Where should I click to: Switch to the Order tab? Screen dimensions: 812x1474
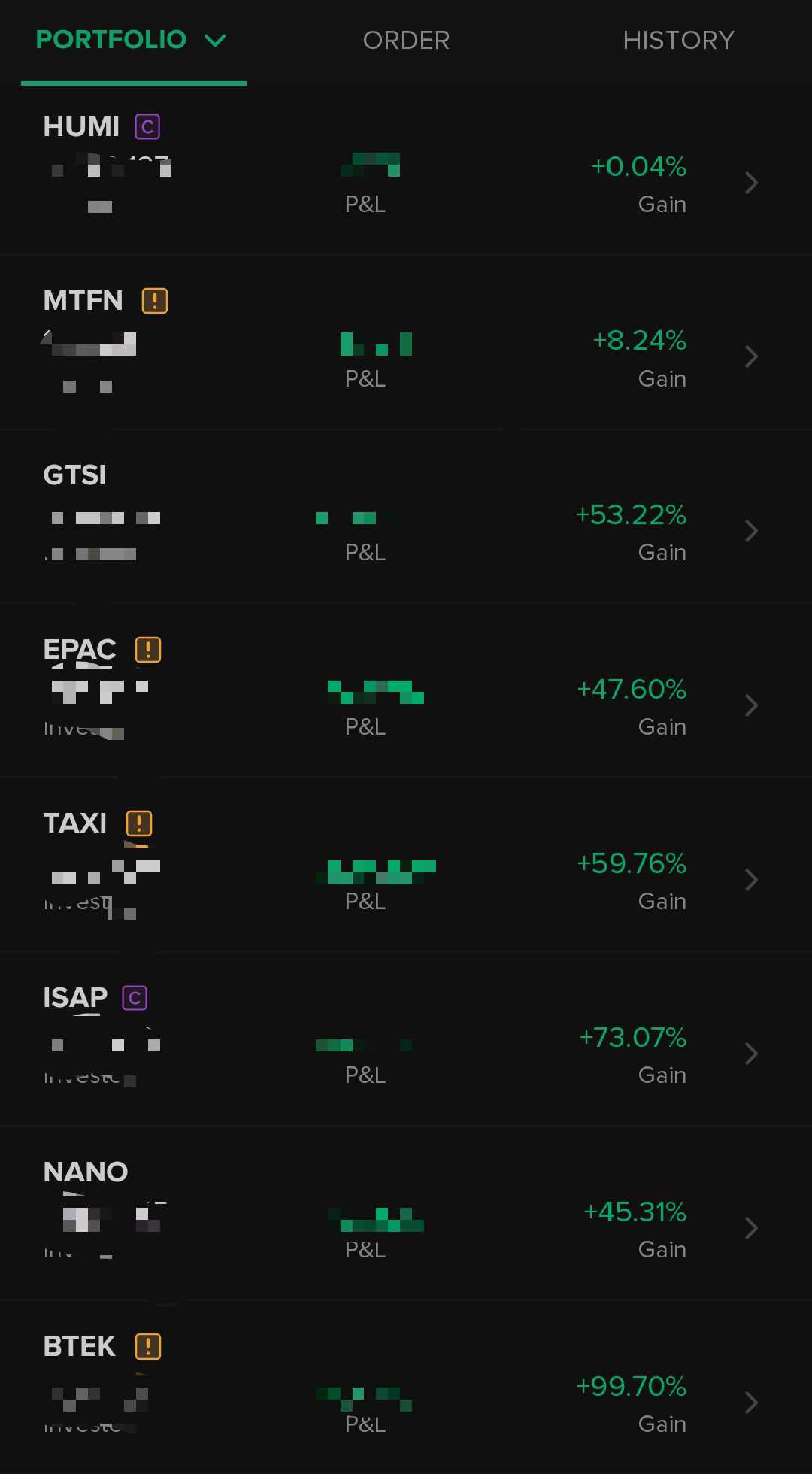coord(406,40)
